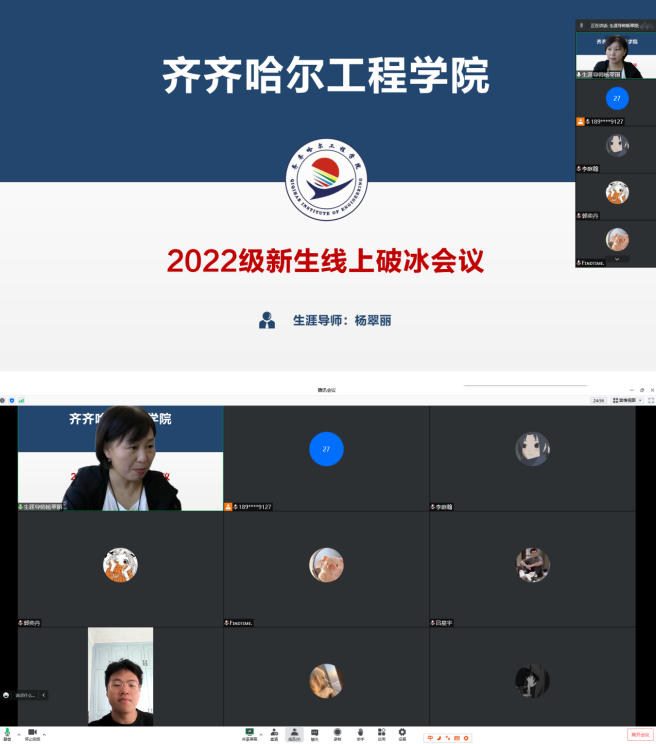Start sharing your screen
The height and width of the screenshot is (744, 656).
[x=249, y=733]
